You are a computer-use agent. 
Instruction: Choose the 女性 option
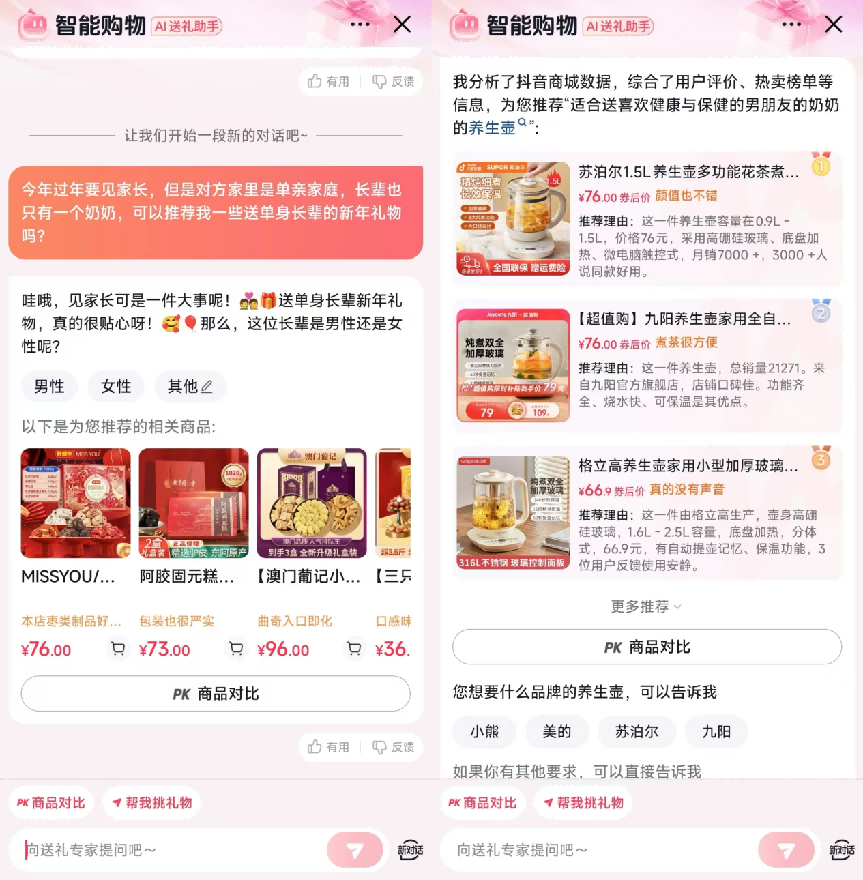116,386
